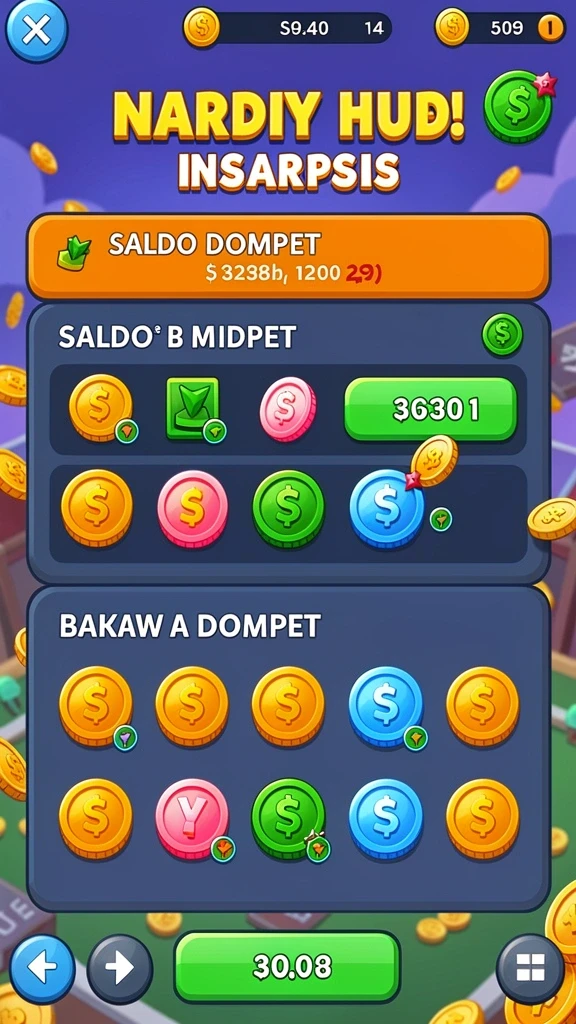Select the green arrow box item
The height and width of the screenshot is (1024, 576).
click(193, 408)
